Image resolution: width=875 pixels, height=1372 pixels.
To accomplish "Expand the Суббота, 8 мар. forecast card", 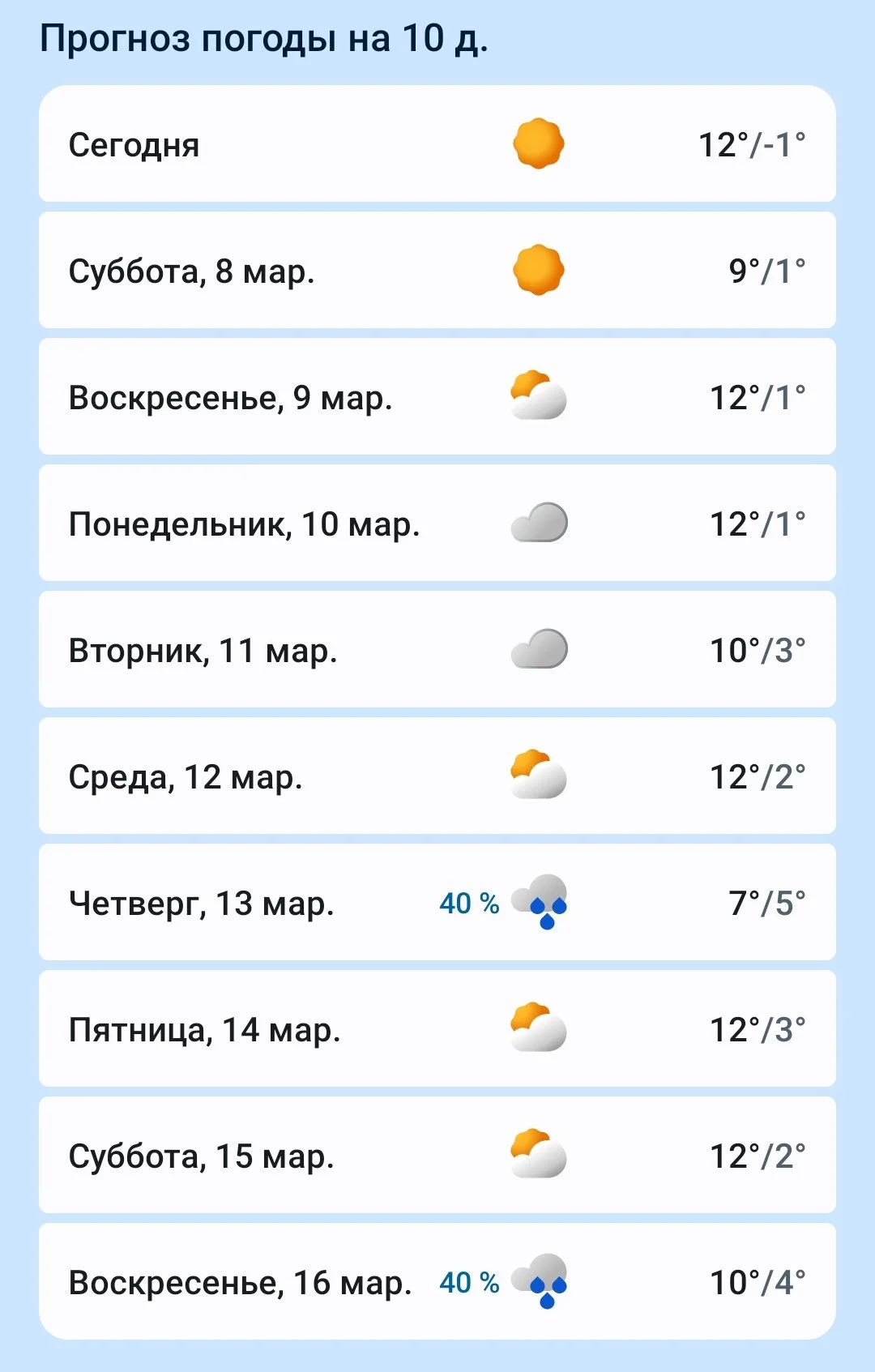I will tap(437, 271).
